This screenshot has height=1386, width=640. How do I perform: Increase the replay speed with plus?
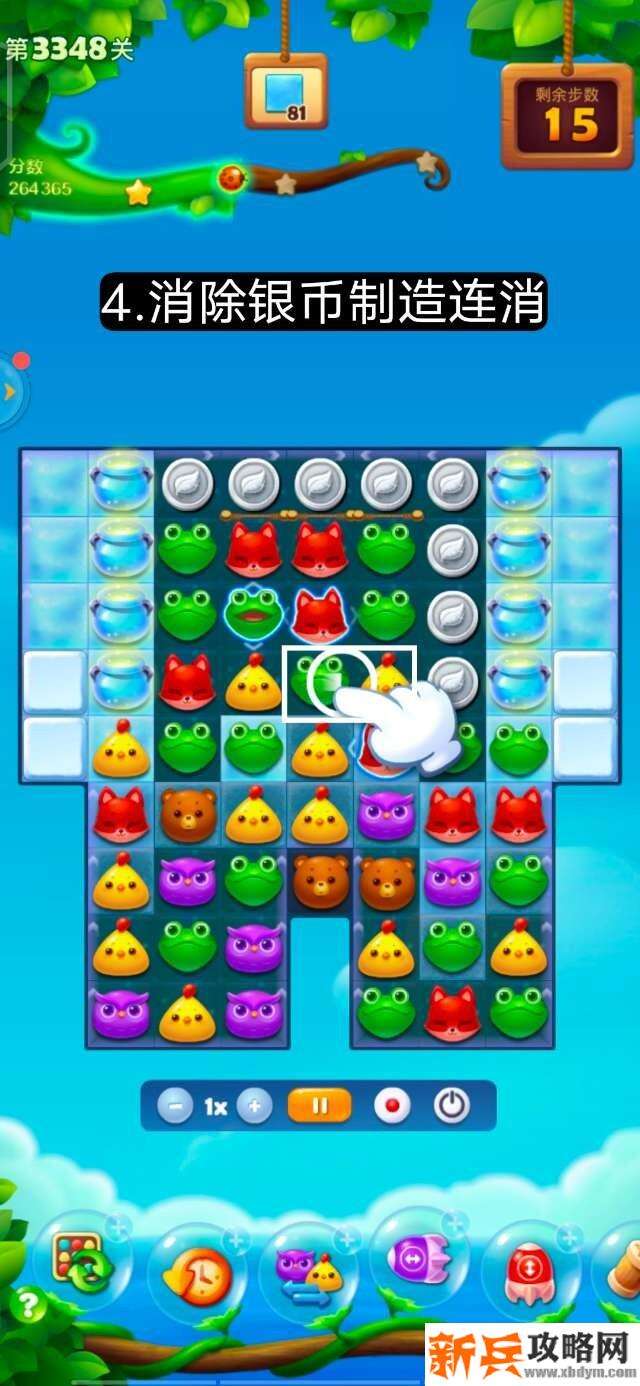(255, 1106)
